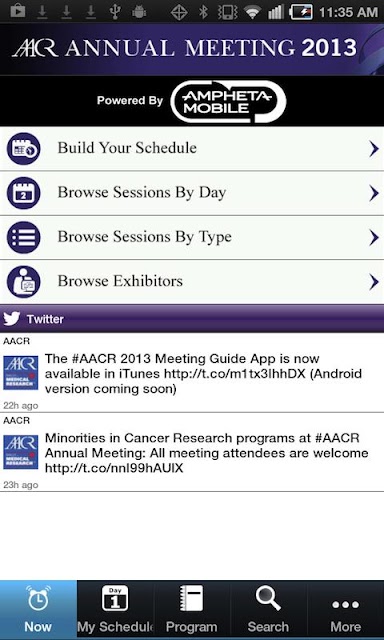Open Browse Exhibitors
The height and width of the screenshot is (640, 384).
tap(192, 282)
